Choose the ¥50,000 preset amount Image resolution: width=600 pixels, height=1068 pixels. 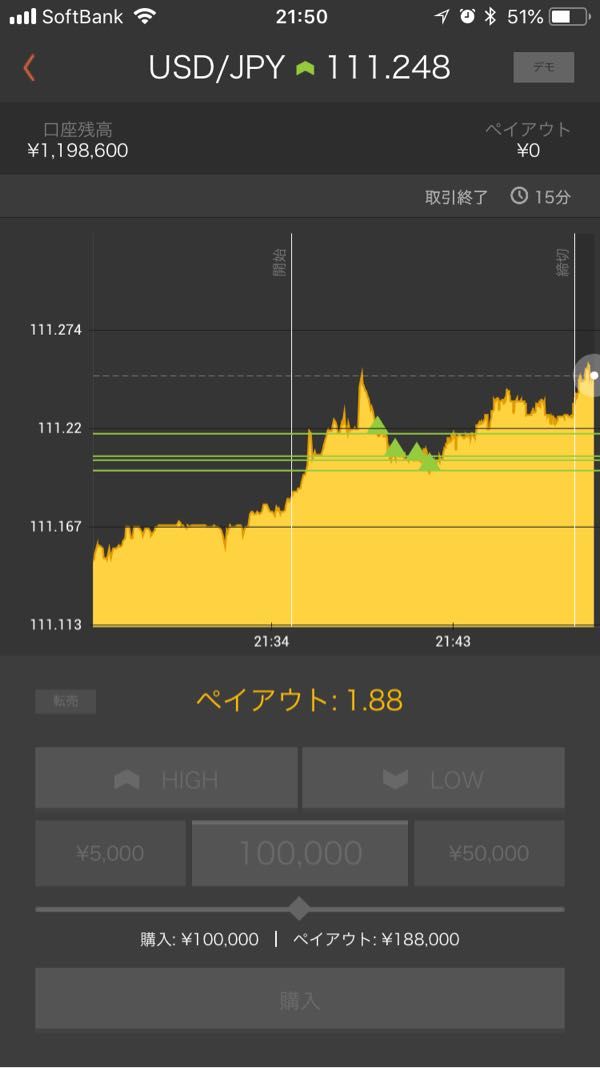(489, 853)
